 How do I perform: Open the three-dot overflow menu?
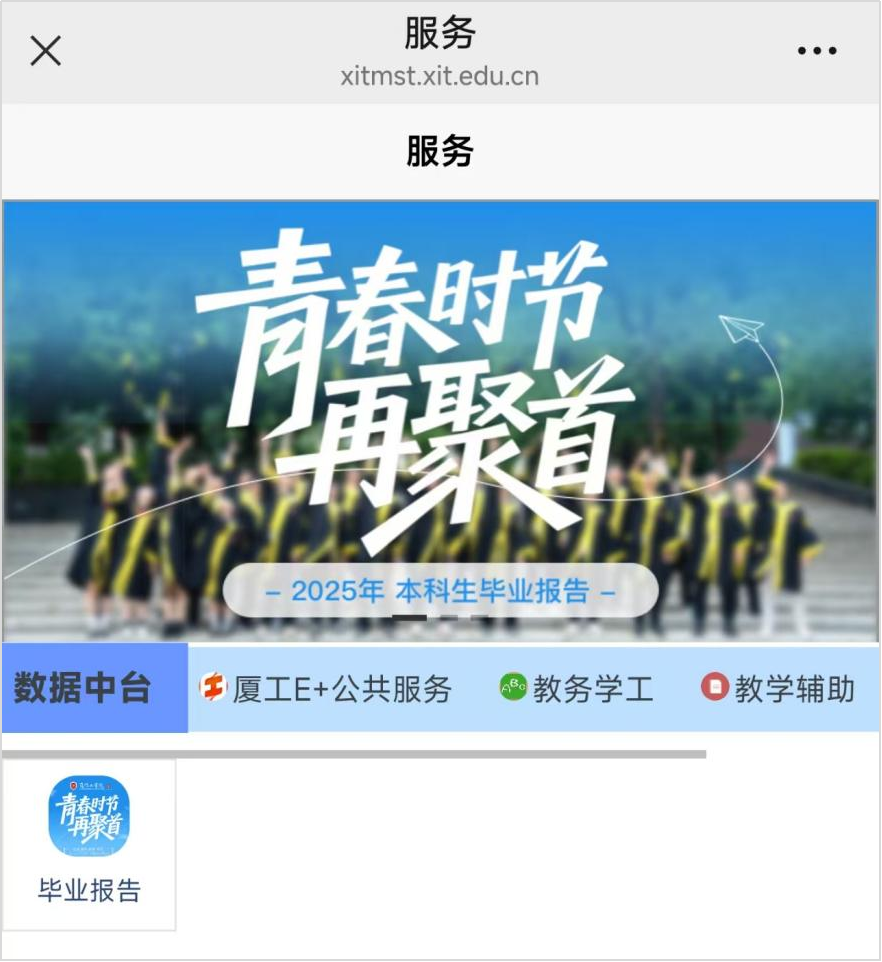(817, 51)
